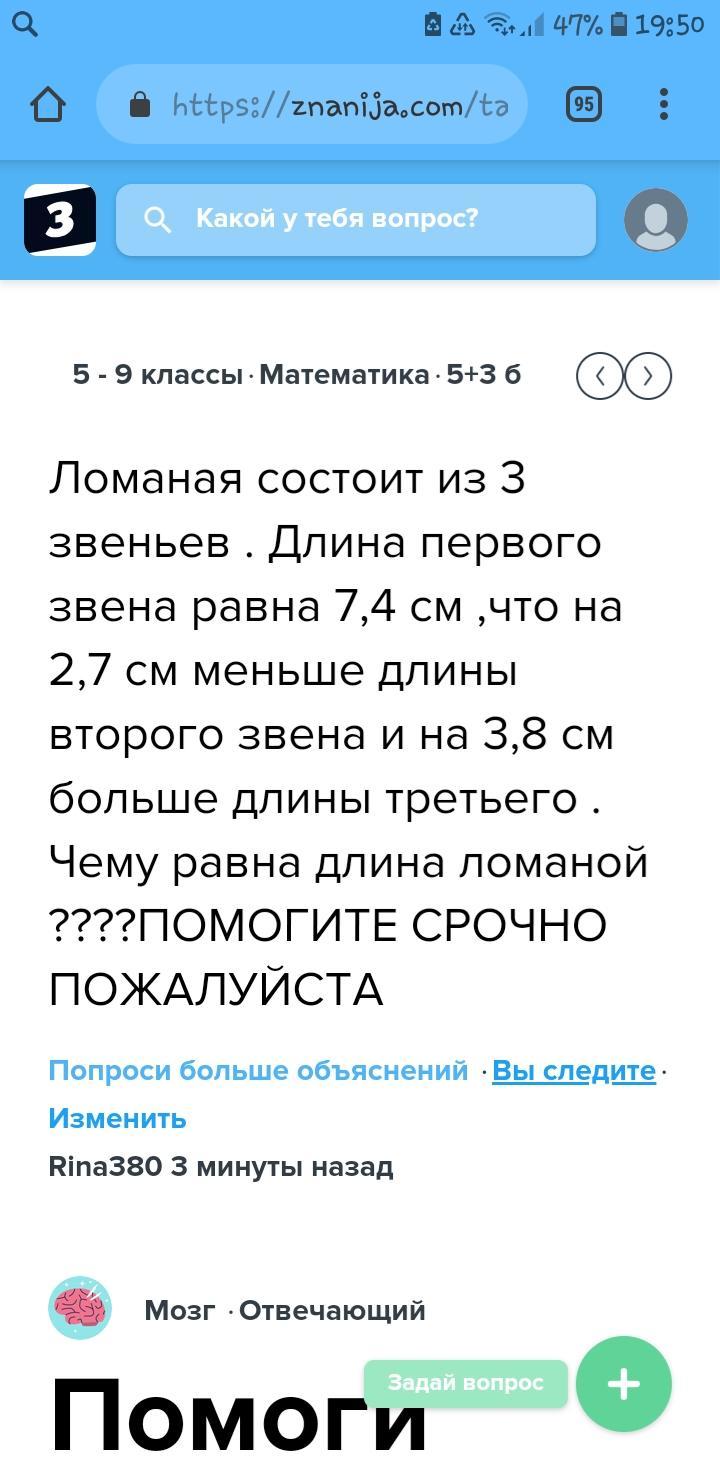Go to the browser home page
The image size is (720, 1480).
pos(48,104)
